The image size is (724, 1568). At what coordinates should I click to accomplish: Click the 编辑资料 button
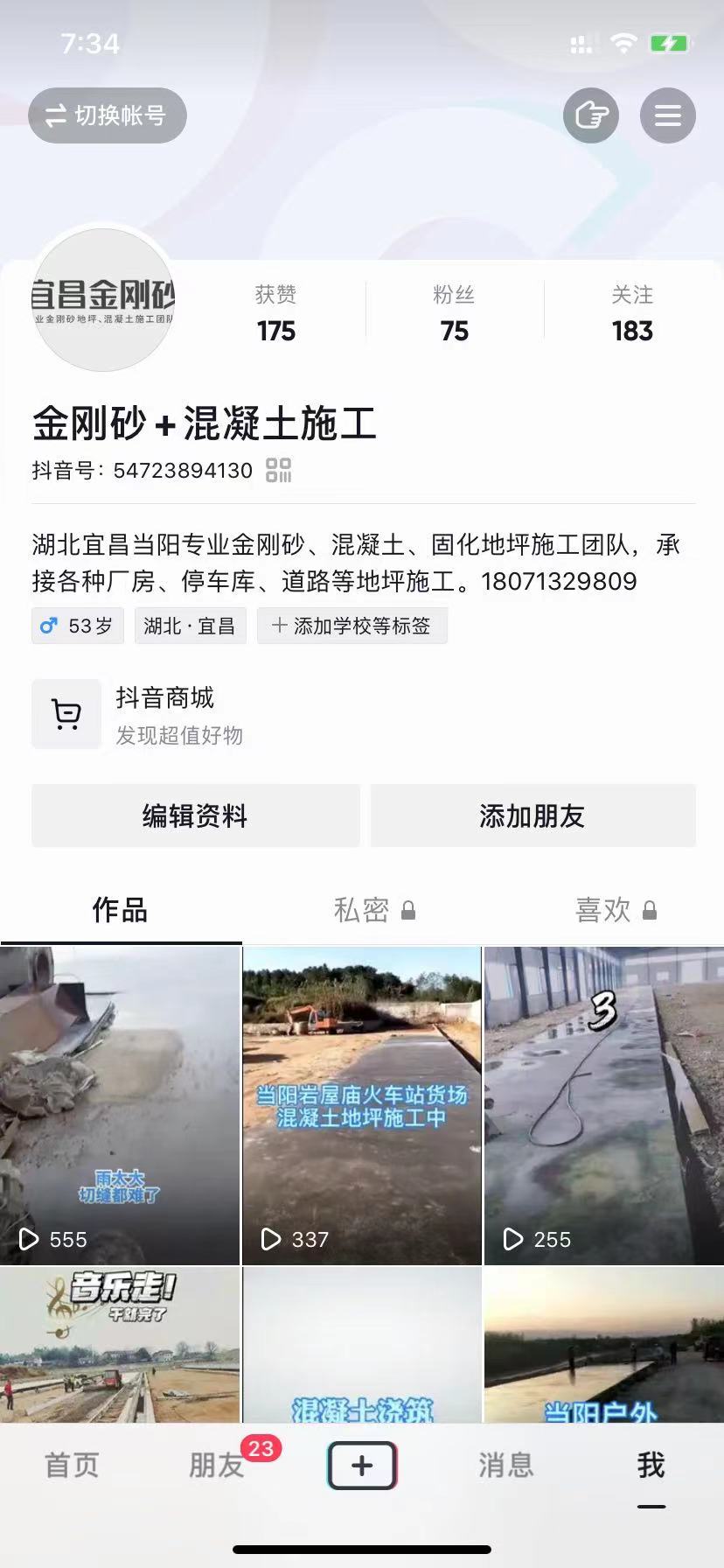tap(194, 815)
